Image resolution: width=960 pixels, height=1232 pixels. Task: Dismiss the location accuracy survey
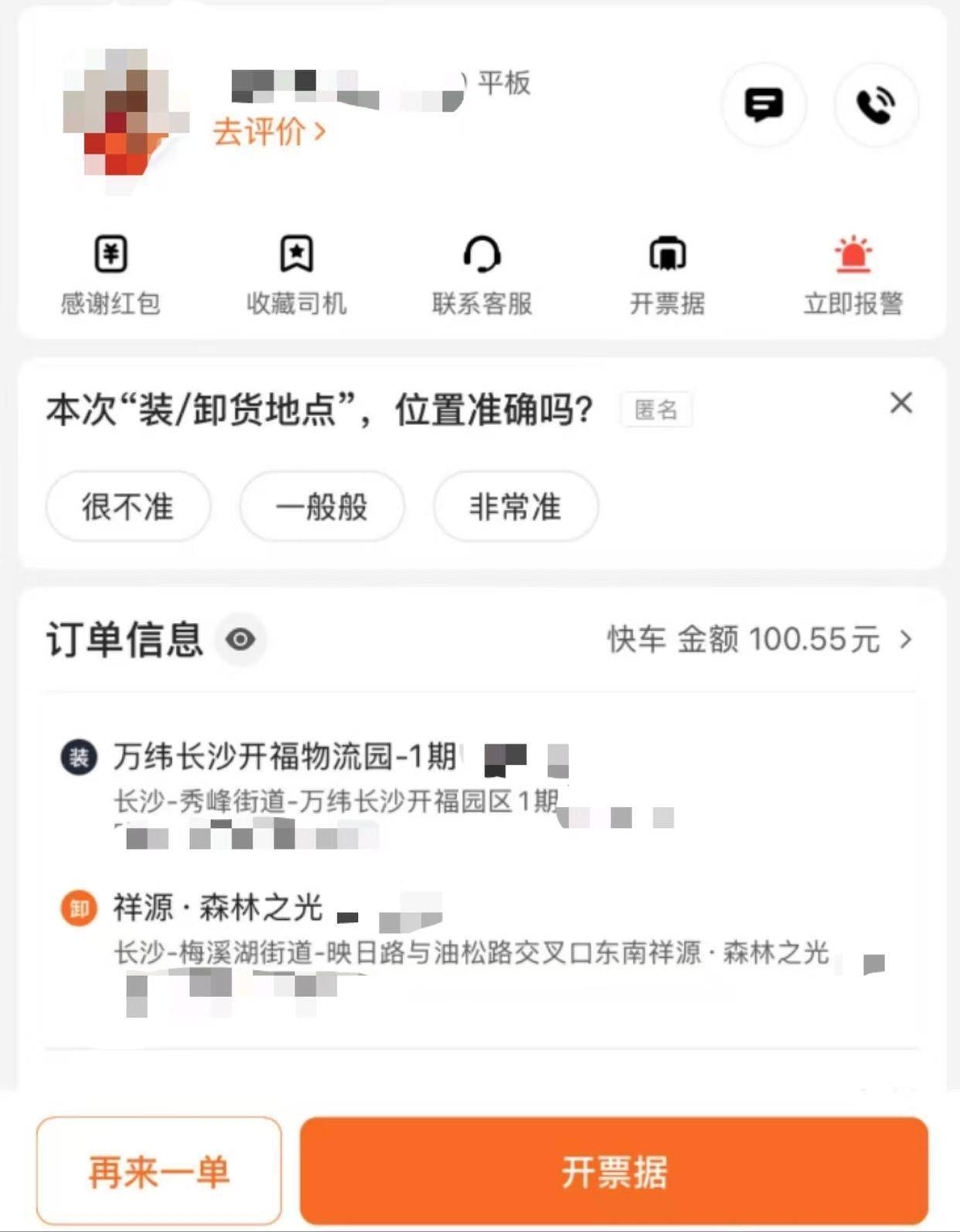point(900,403)
